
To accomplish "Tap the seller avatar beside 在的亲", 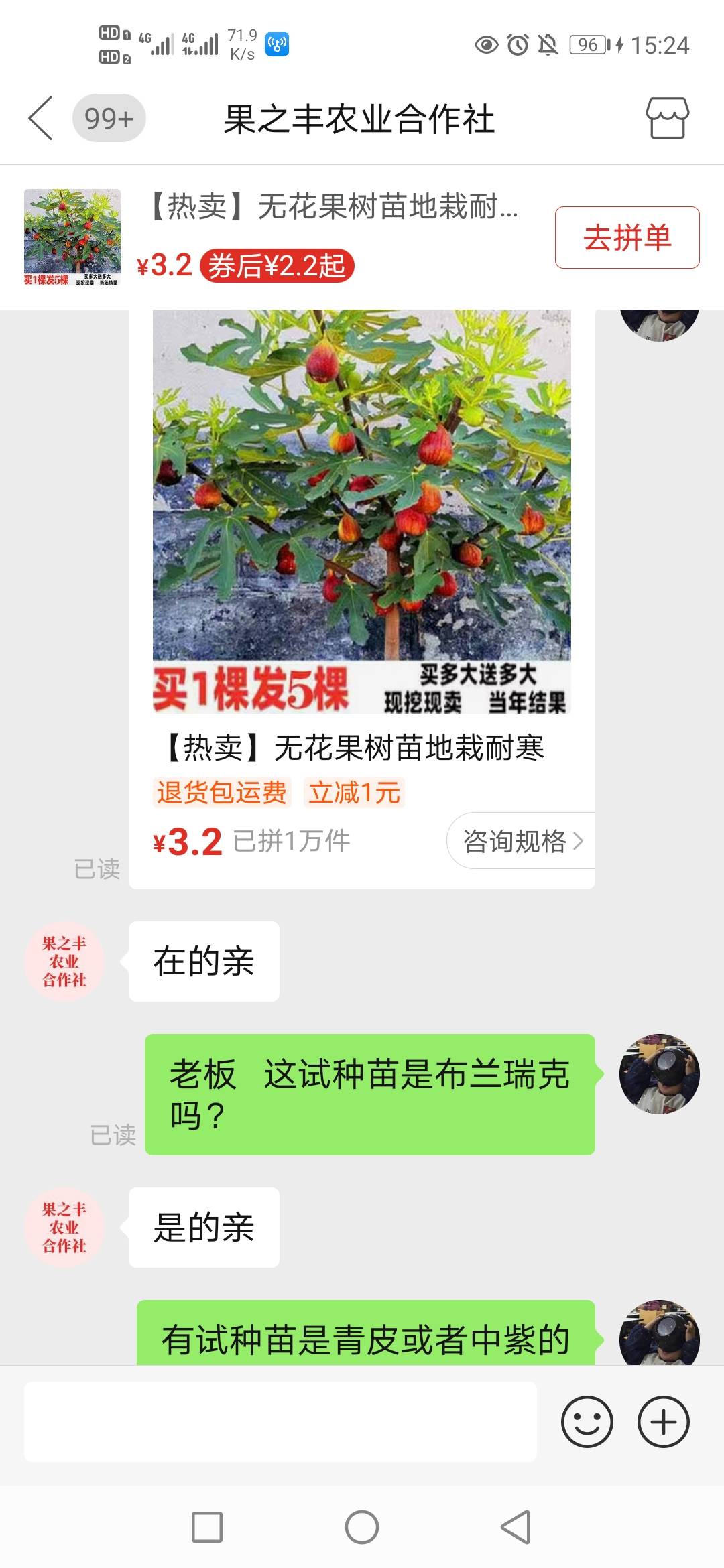I will [x=64, y=961].
